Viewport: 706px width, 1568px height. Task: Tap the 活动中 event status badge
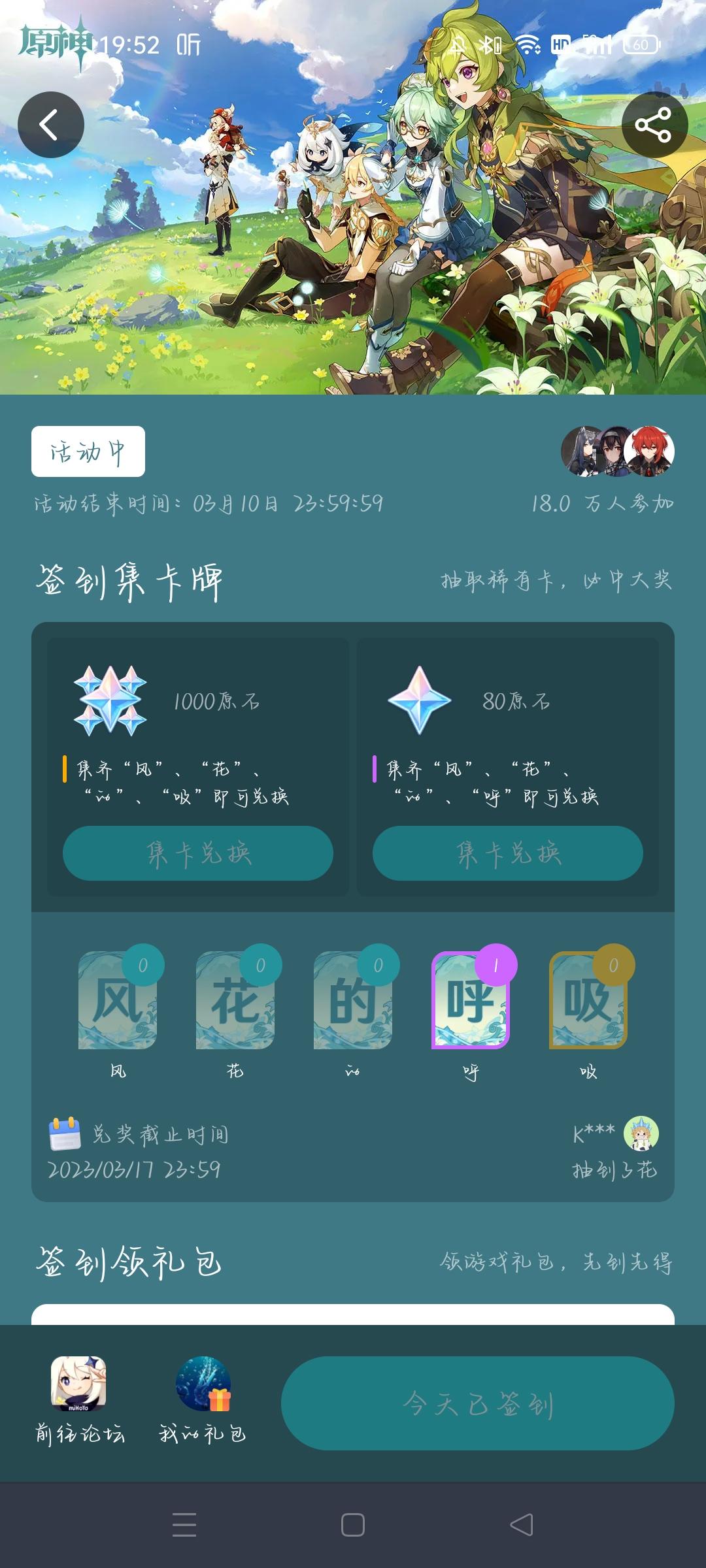point(88,451)
